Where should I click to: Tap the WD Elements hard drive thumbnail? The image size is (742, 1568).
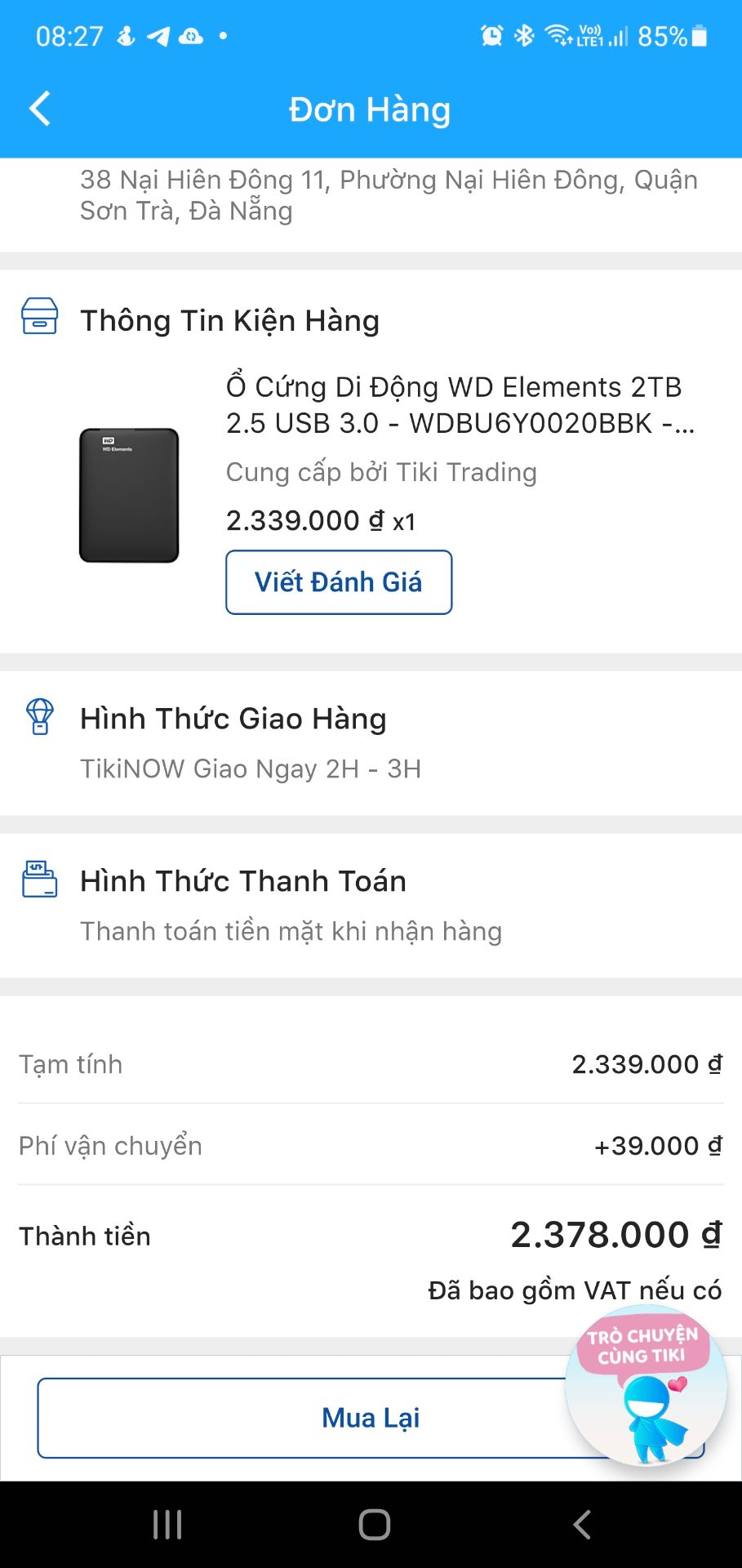[128, 492]
